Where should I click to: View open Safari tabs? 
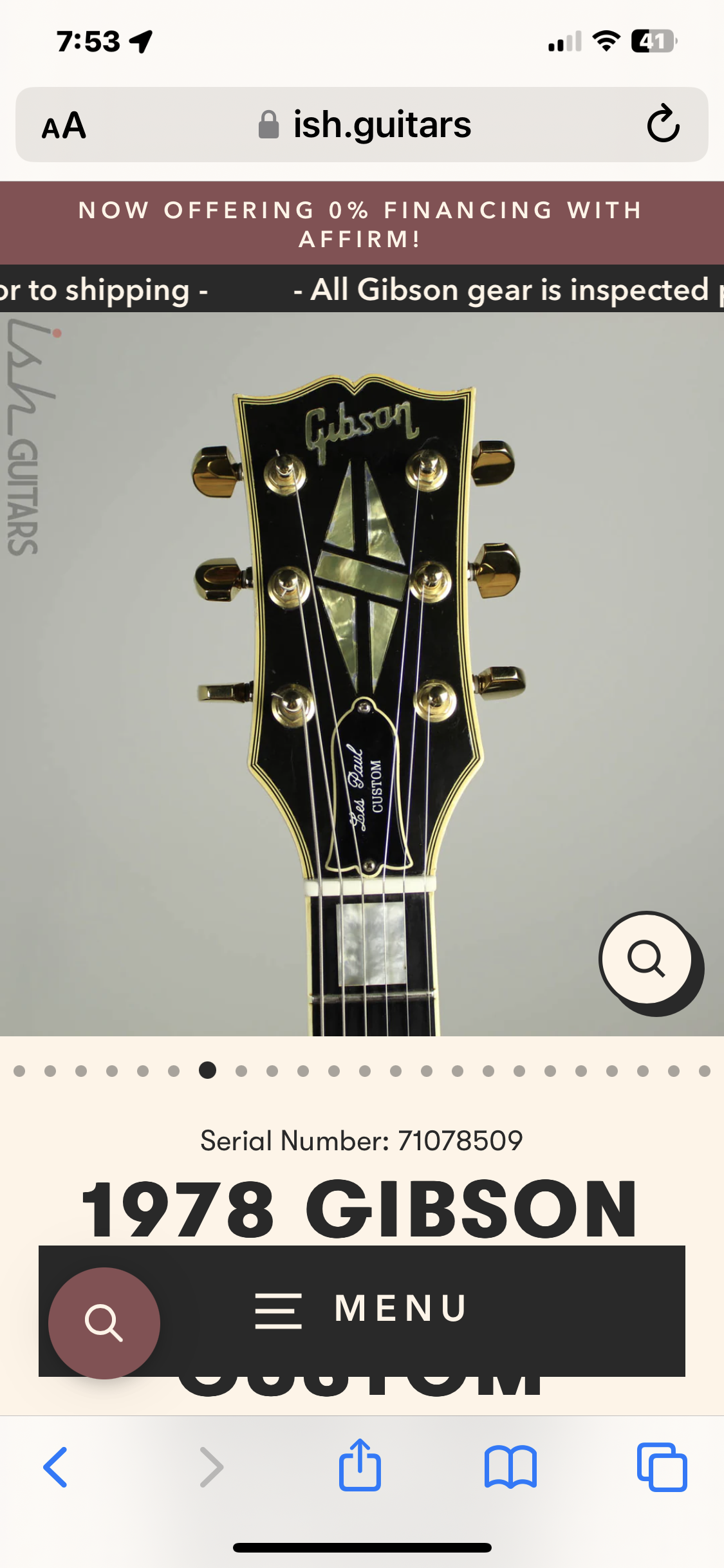(662, 1468)
